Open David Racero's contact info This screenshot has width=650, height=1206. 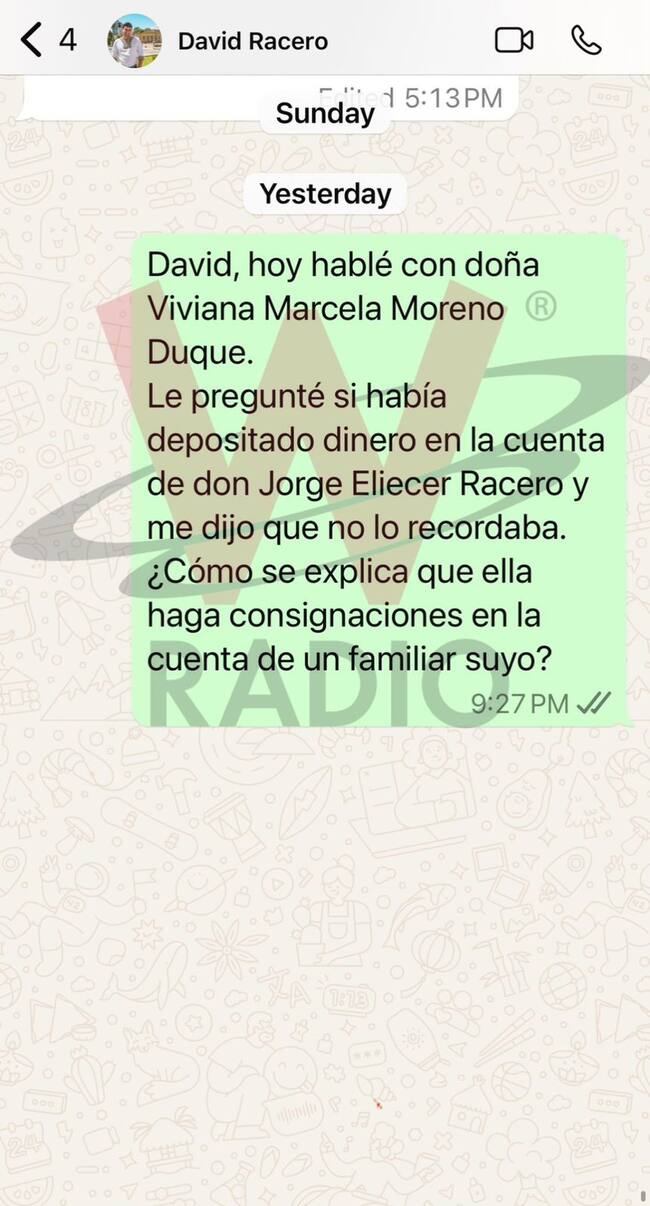tap(252, 41)
